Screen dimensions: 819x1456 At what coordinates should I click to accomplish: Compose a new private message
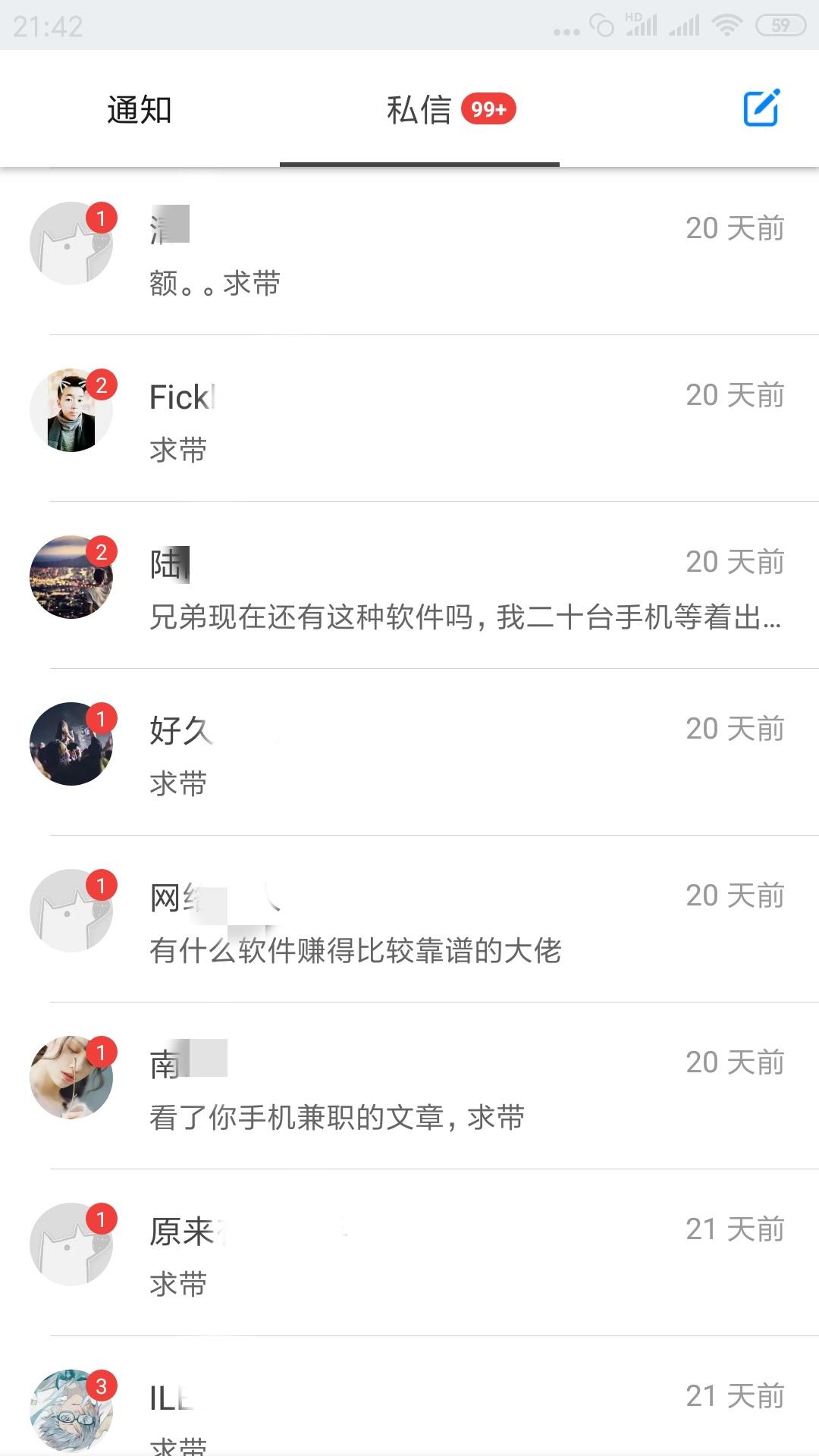(x=761, y=108)
